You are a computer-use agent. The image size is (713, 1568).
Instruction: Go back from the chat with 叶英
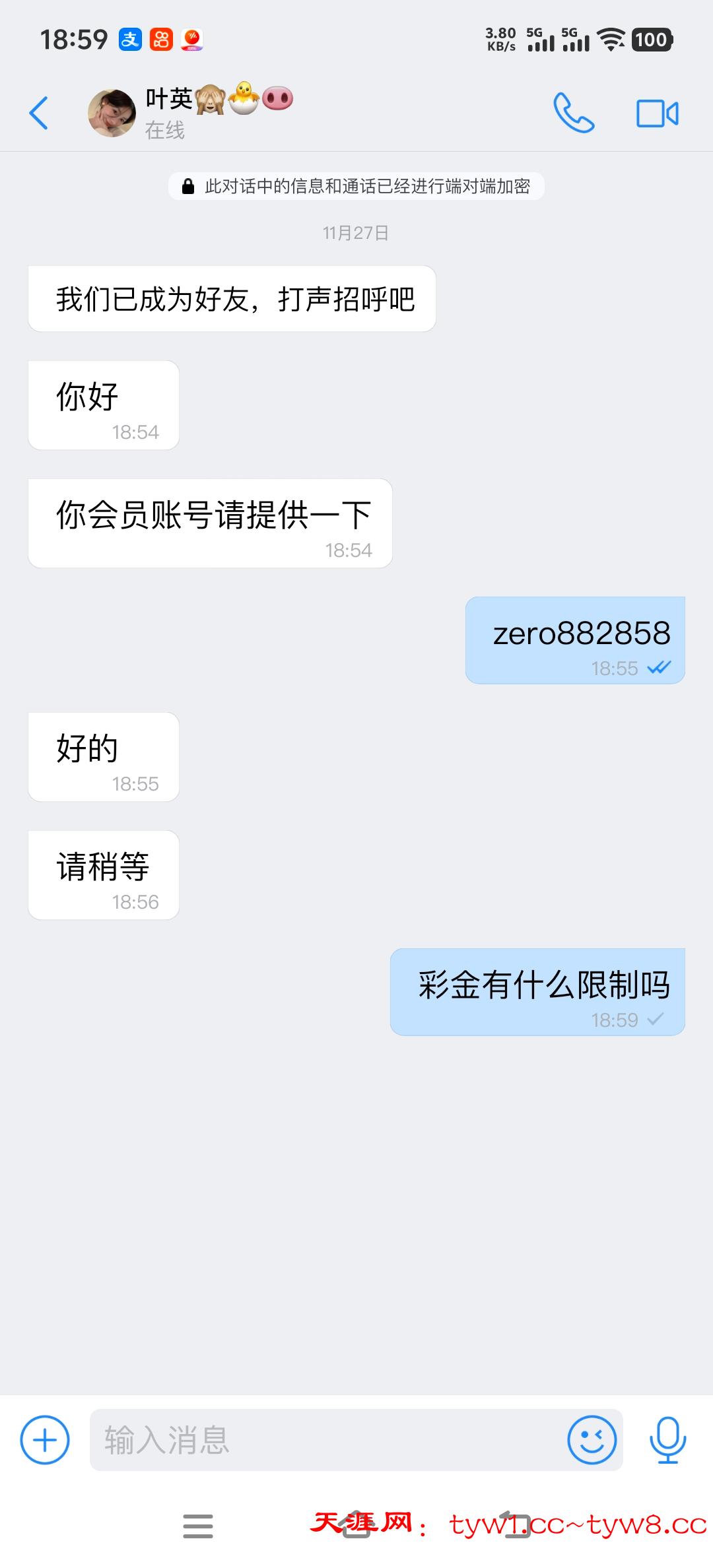tap(39, 113)
